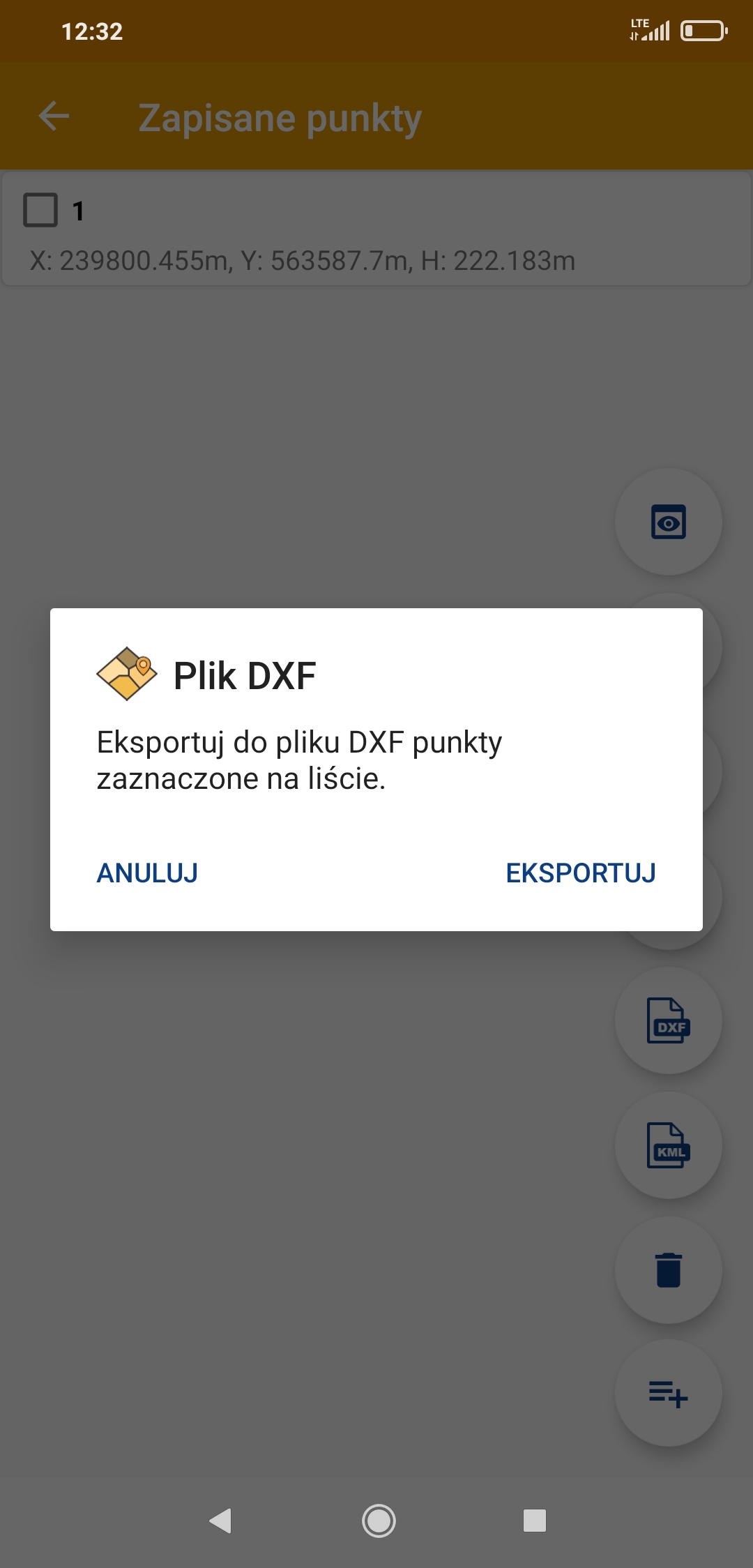The width and height of the screenshot is (753, 1568).
Task: Confirm export with EKSPORTUJ
Action: (x=581, y=873)
